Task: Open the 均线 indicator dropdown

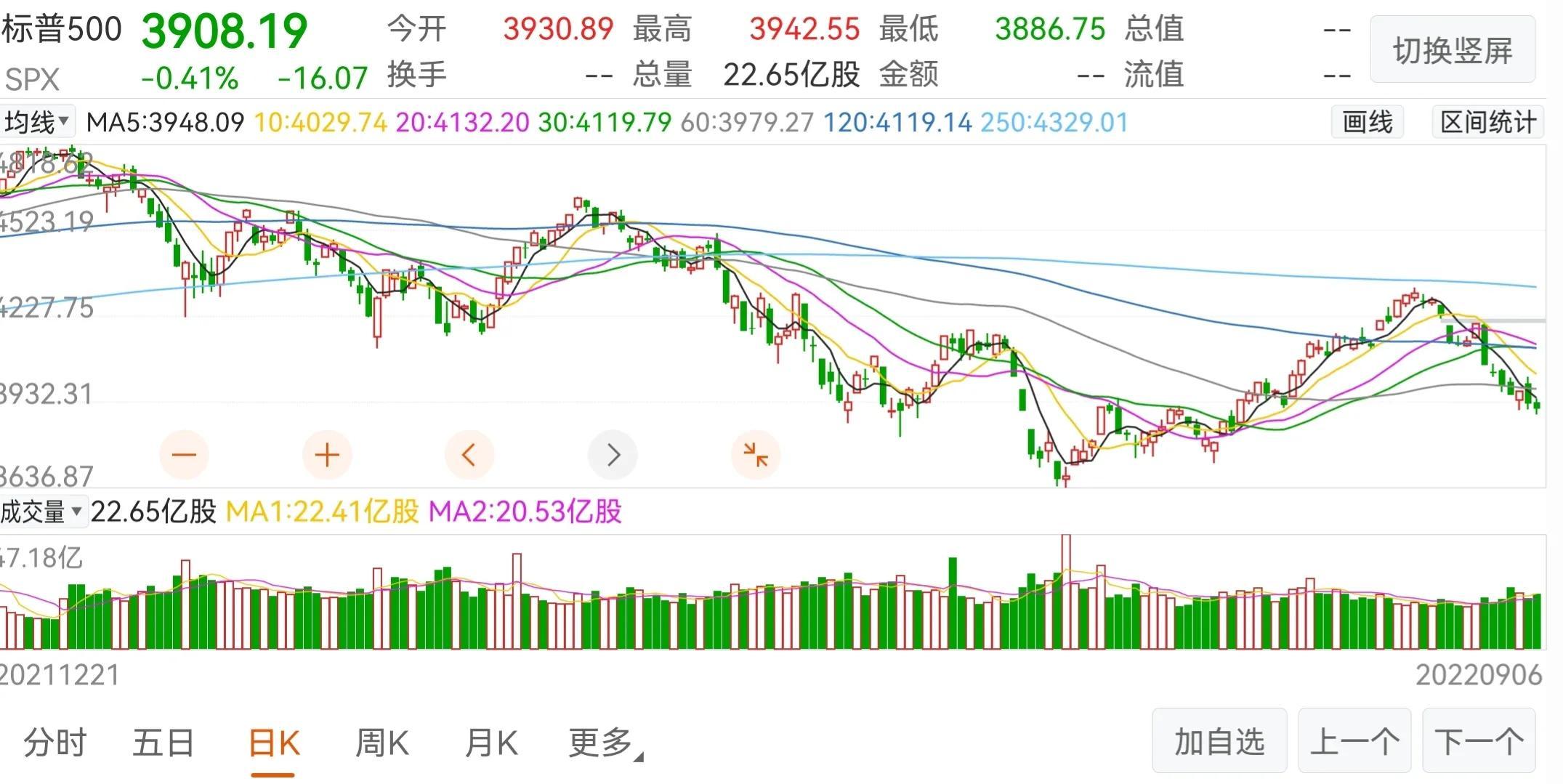Action: [37, 121]
